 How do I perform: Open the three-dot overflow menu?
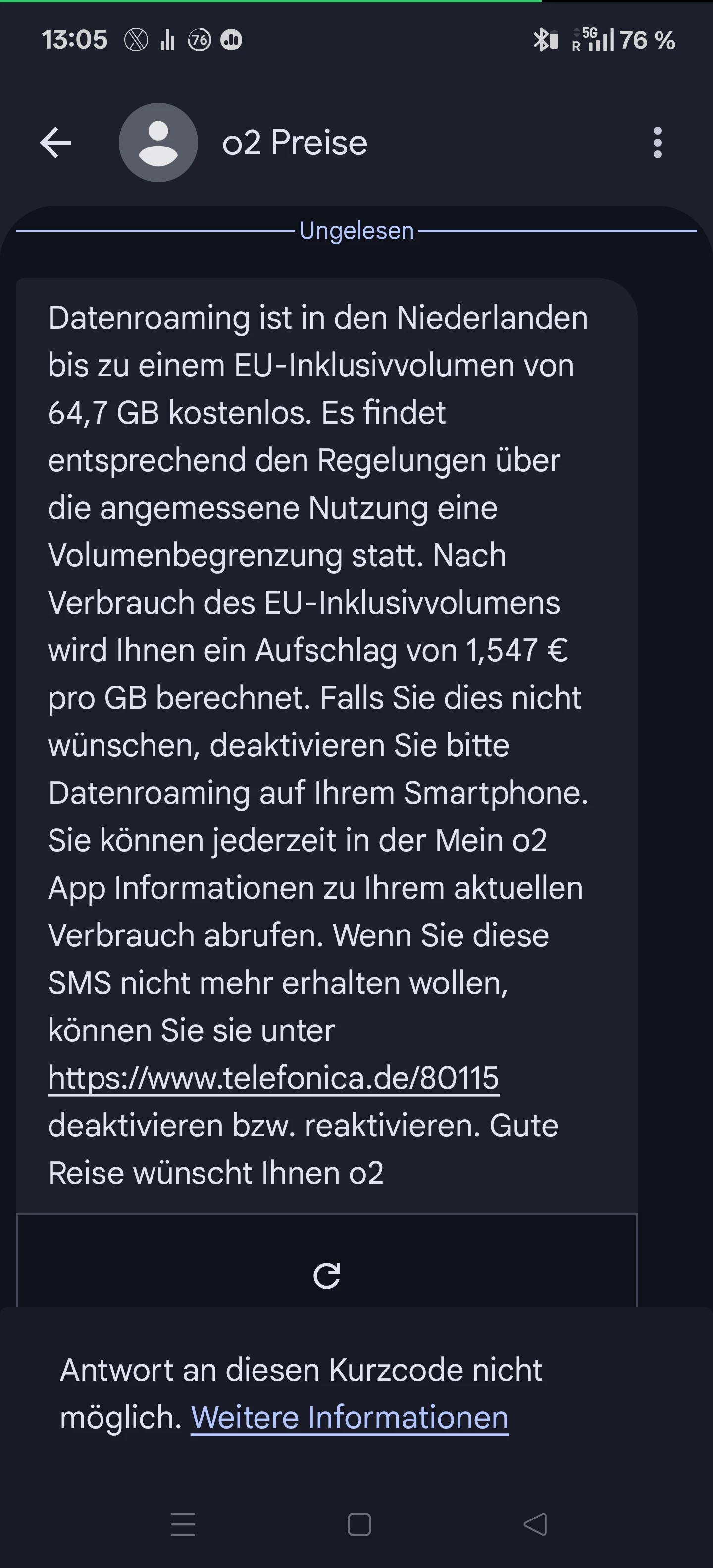pyautogui.click(x=657, y=143)
